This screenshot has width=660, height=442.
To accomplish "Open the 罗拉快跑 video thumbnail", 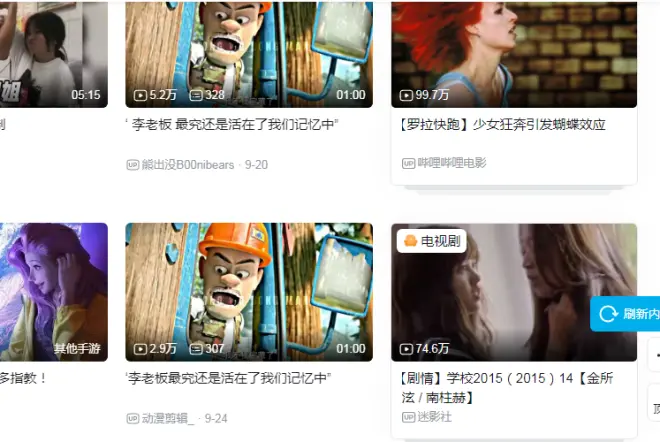I will [513, 50].
